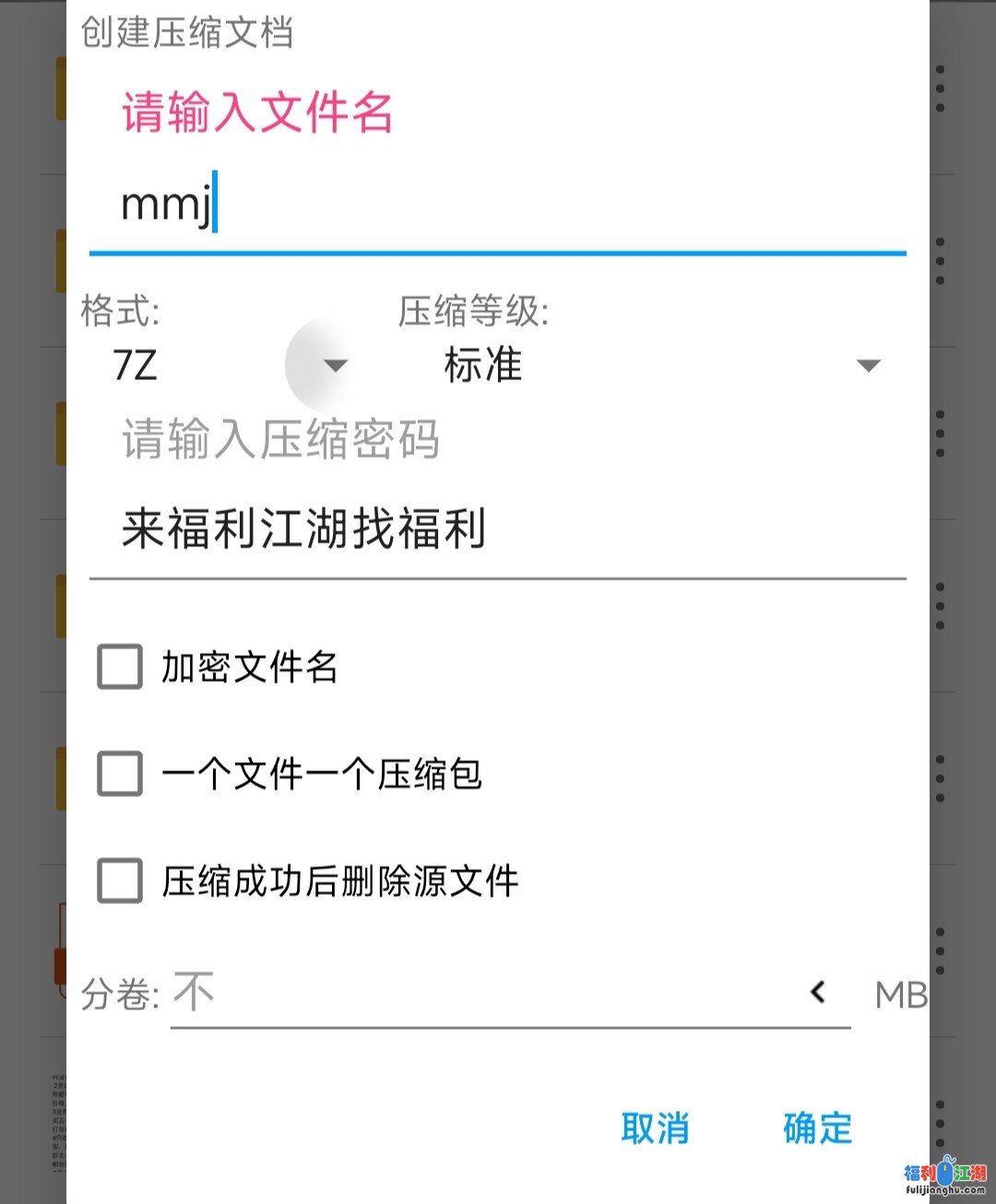
Task: Check the 加密文件名 checkbox
Action: tap(120, 667)
